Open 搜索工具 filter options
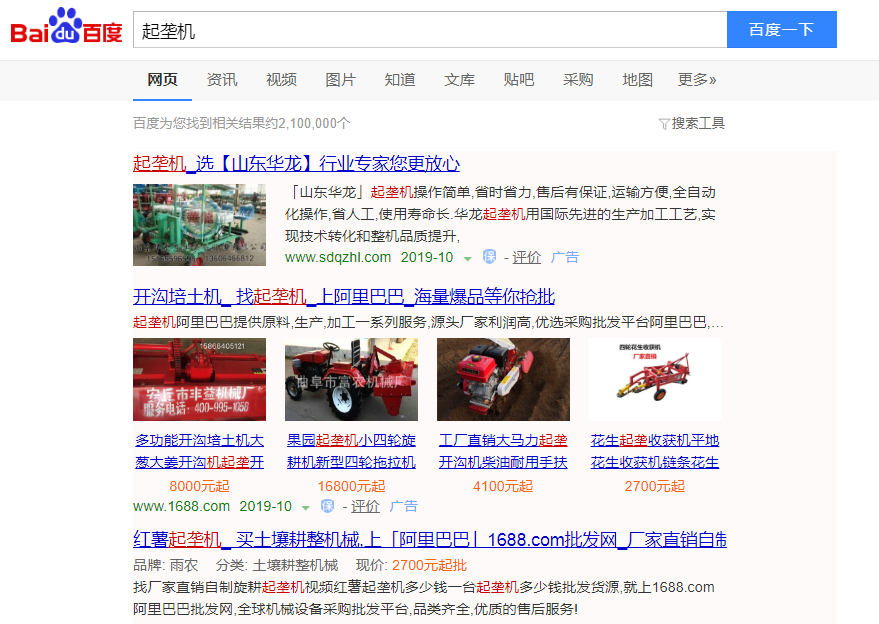The image size is (879, 624). click(x=691, y=124)
